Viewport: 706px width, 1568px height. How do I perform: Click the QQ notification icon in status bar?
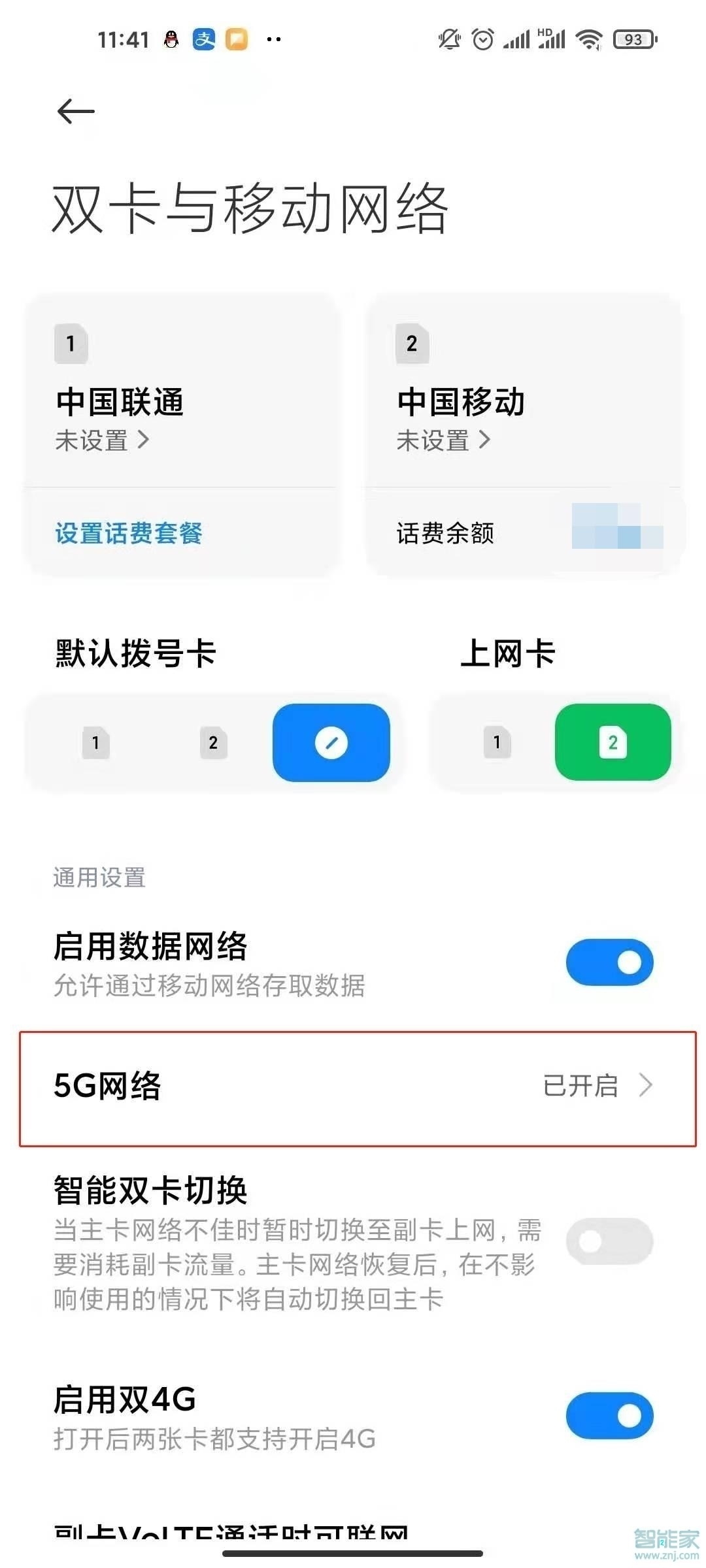click(171, 39)
